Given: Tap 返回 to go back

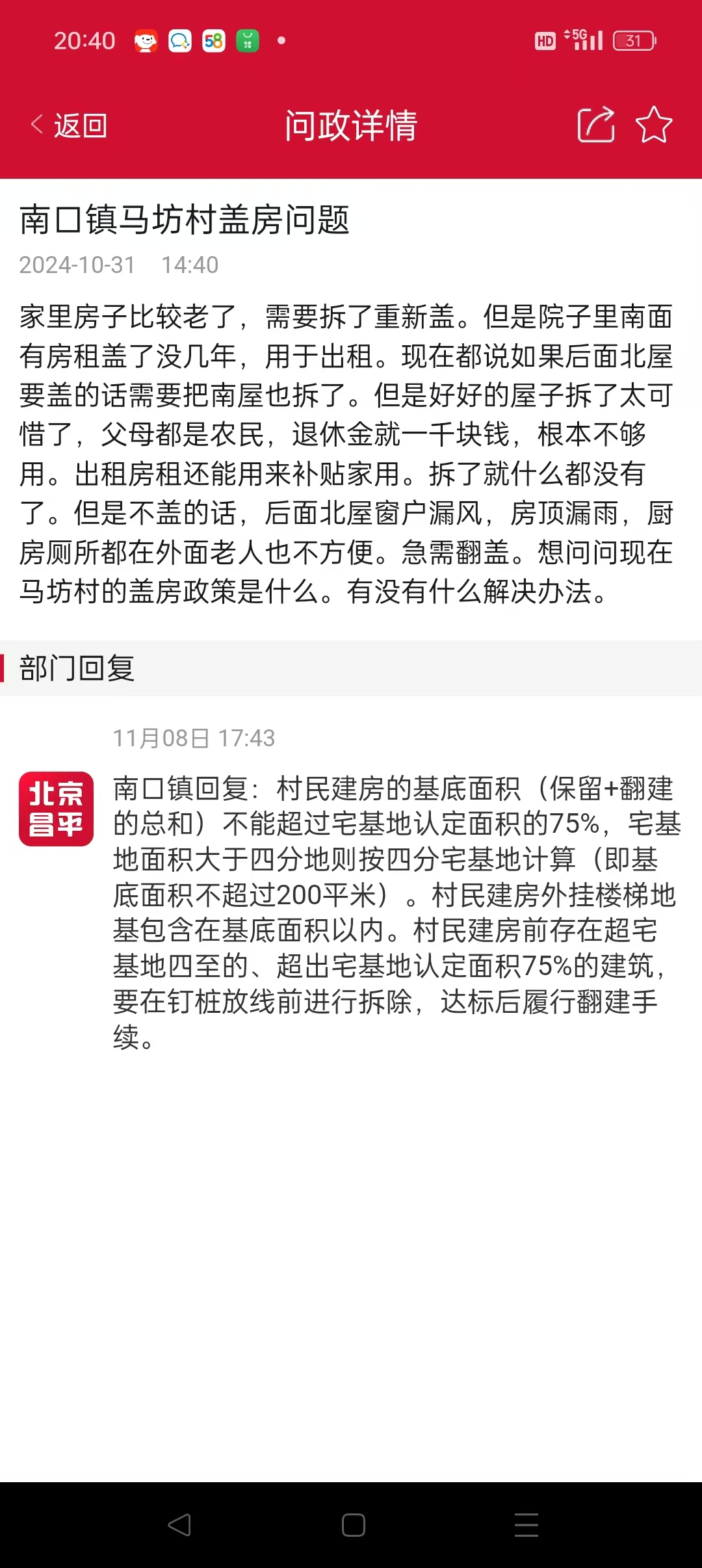Looking at the screenshot, I should tap(69, 125).
